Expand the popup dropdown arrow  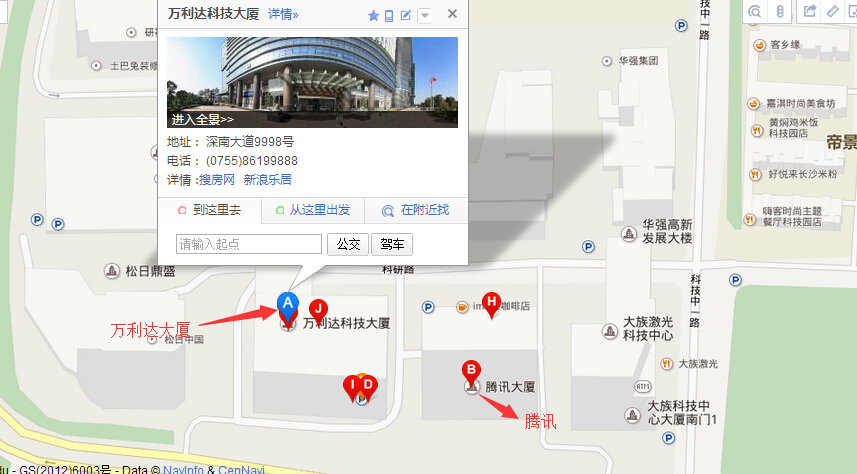coord(425,15)
